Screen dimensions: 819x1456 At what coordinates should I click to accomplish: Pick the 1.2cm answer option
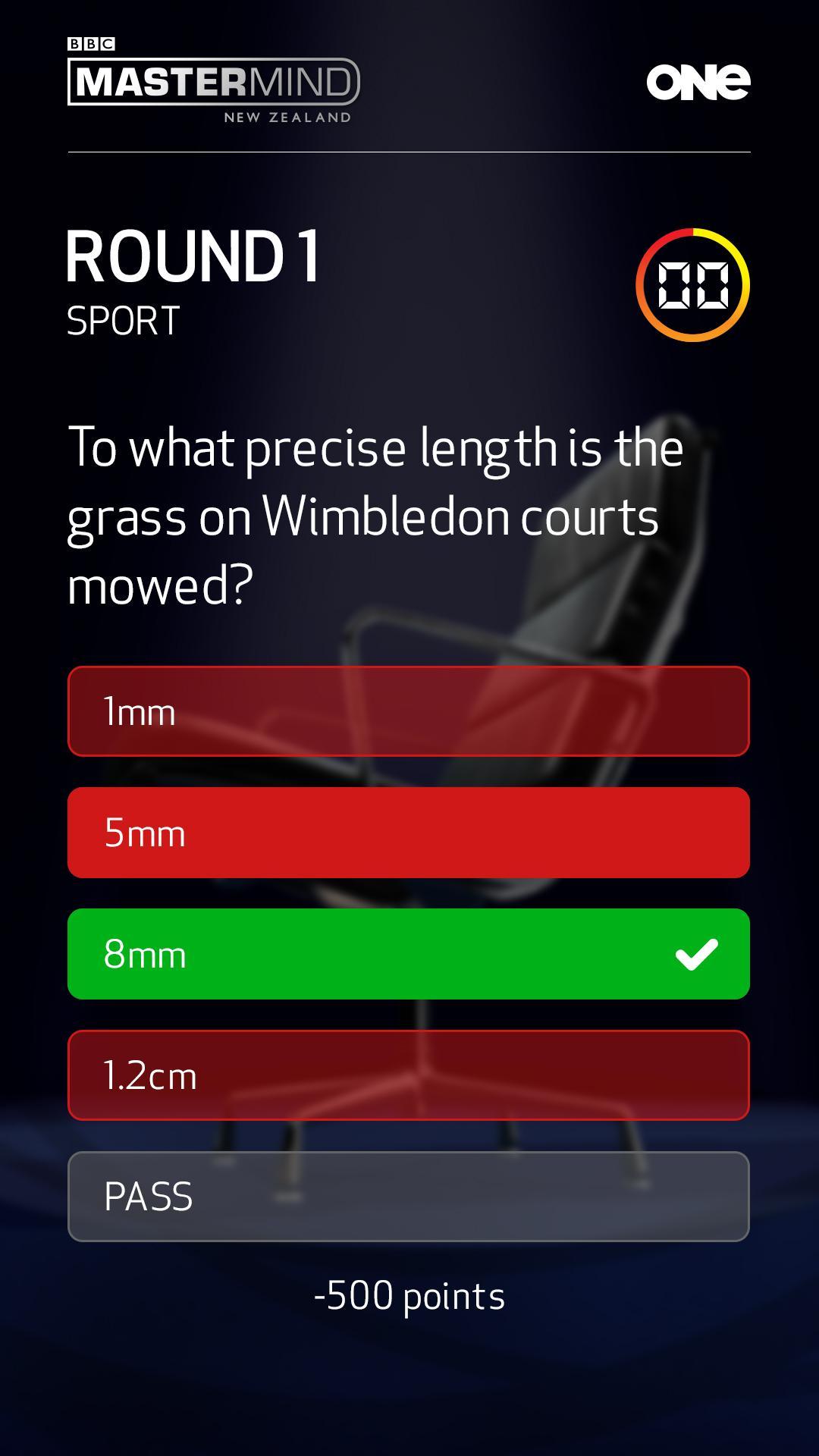[408, 1075]
